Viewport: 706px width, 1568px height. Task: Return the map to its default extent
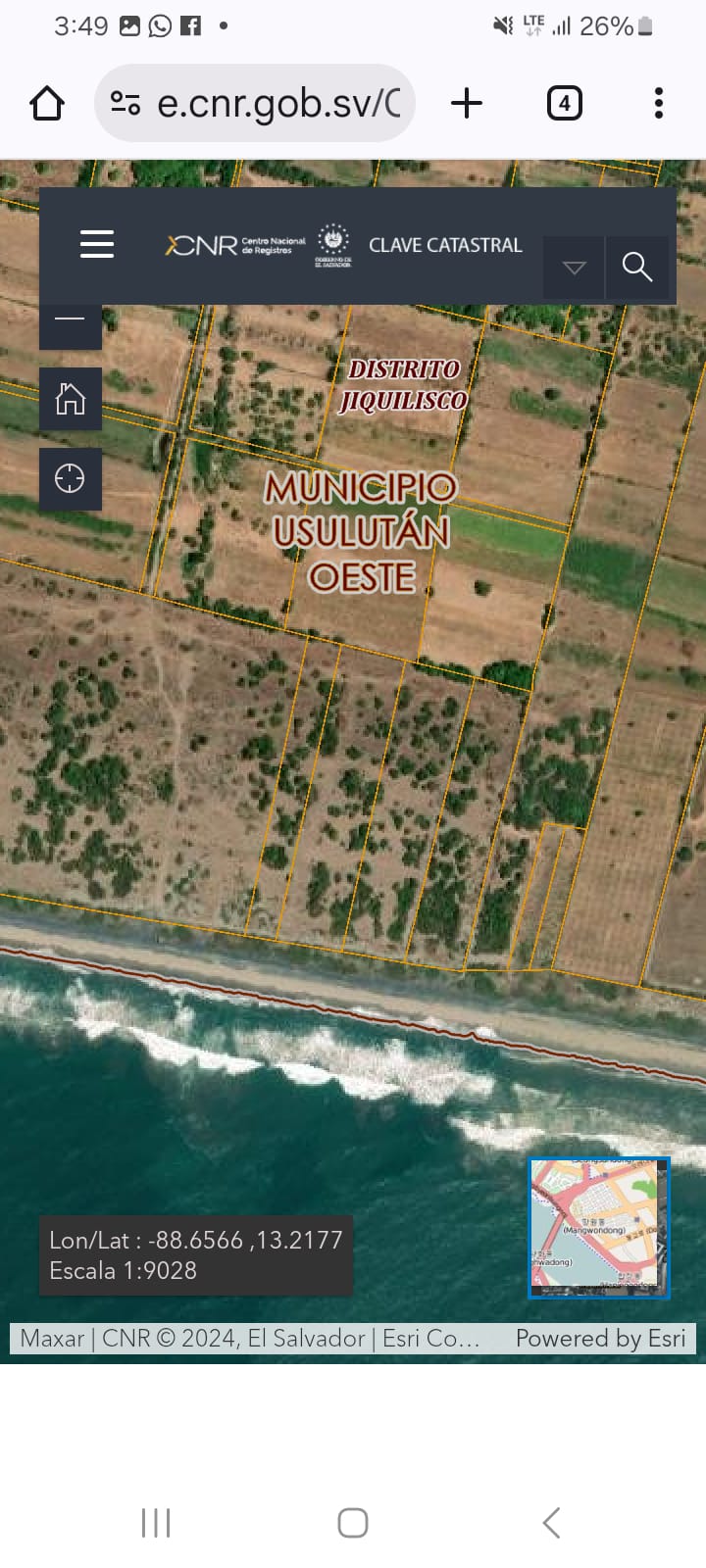pos(70,399)
